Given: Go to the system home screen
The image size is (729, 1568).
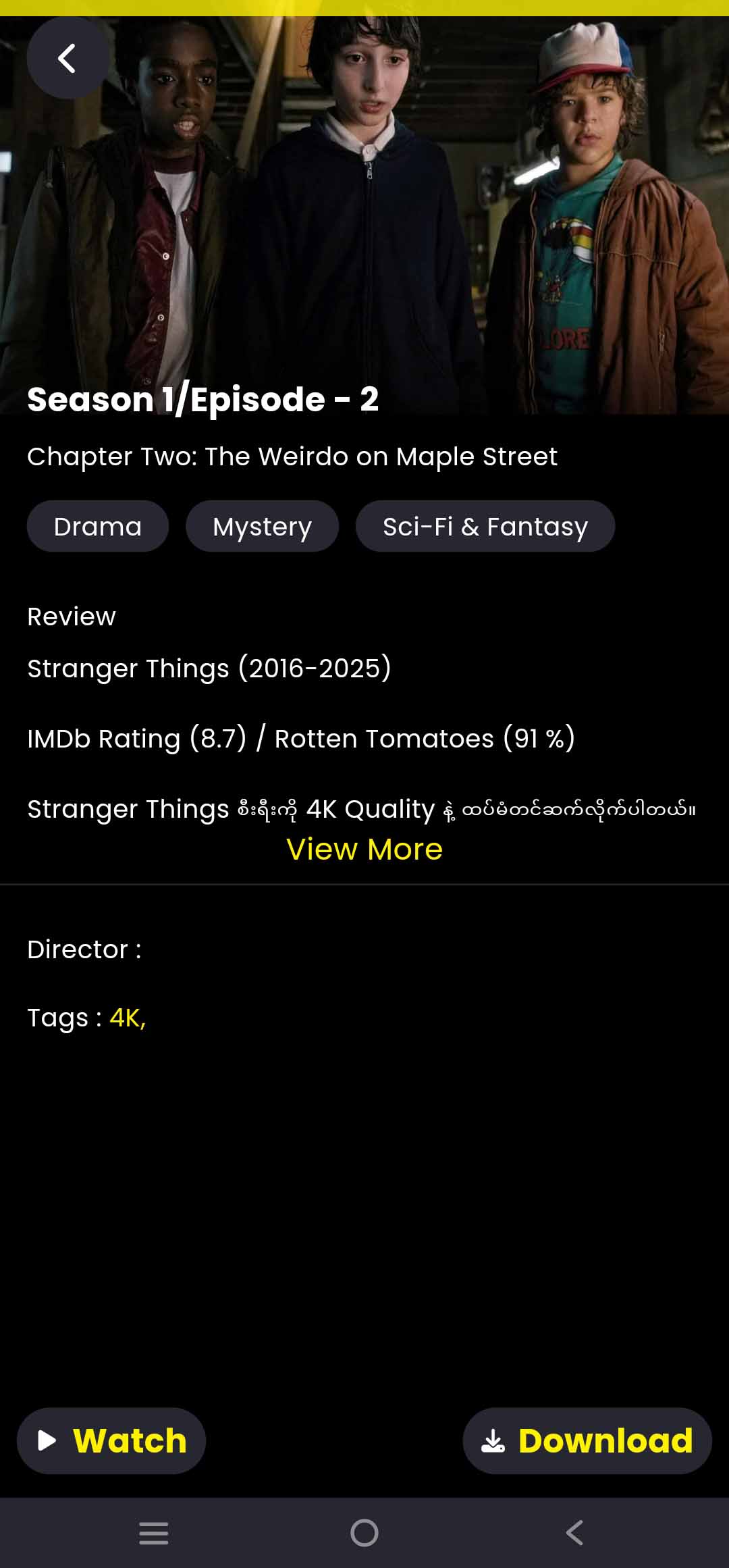Looking at the screenshot, I should (364, 1533).
